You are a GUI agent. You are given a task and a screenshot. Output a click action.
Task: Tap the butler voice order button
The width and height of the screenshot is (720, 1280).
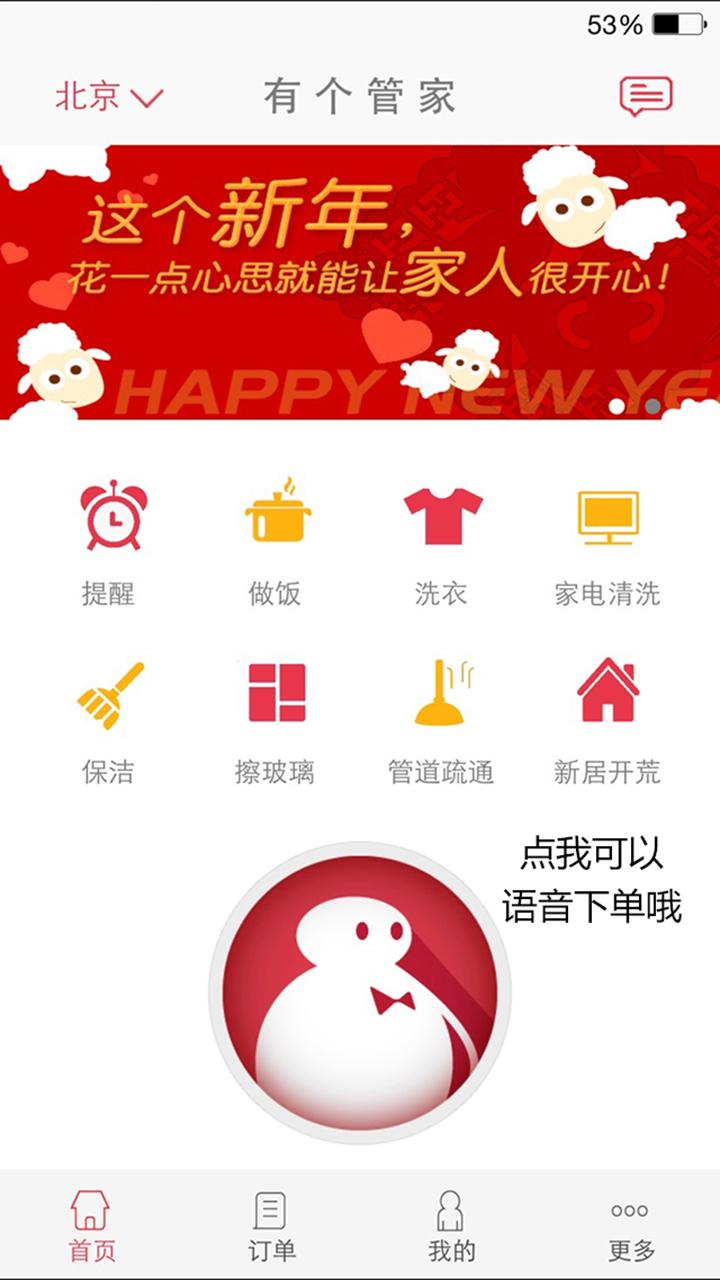click(360, 992)
